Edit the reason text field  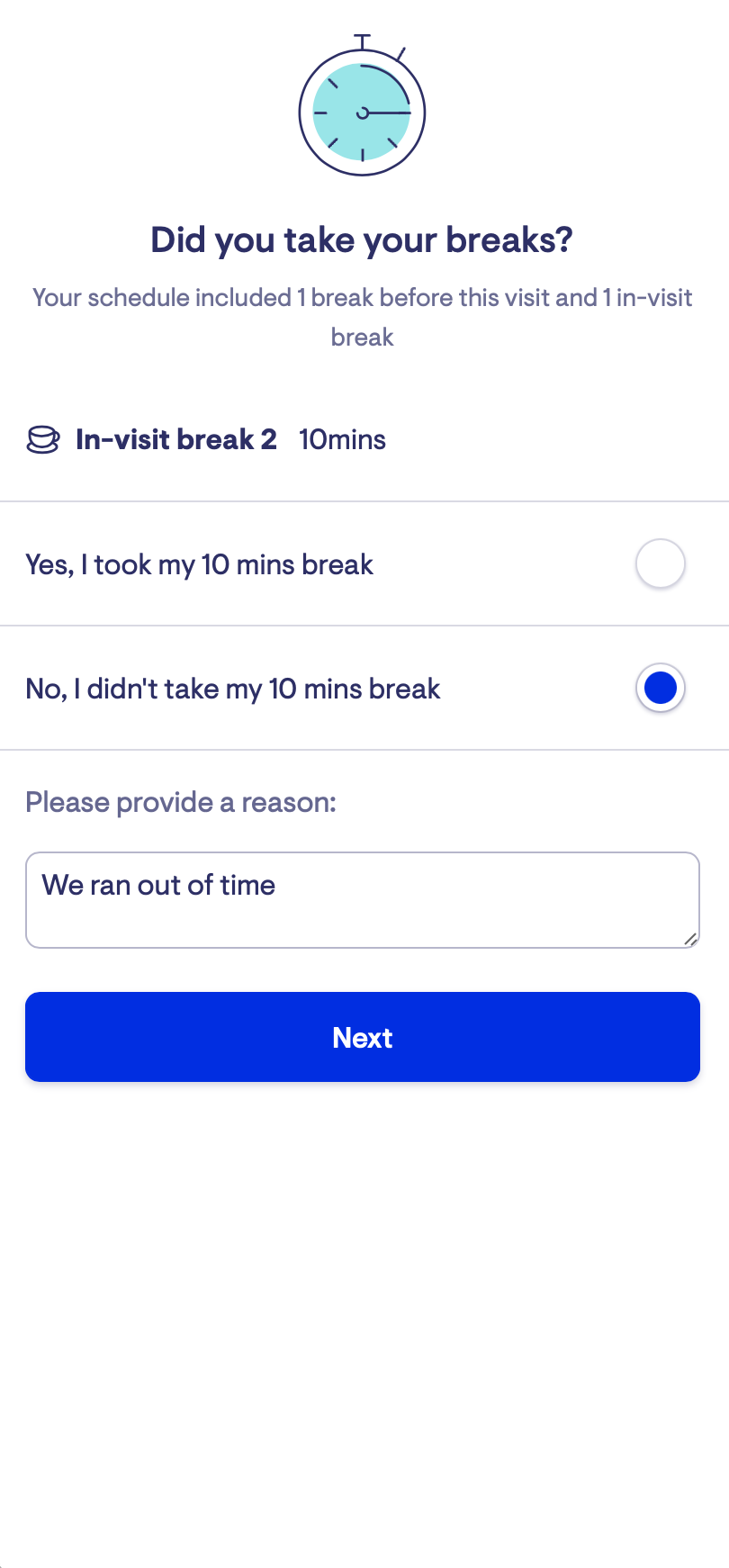point(362,899)
